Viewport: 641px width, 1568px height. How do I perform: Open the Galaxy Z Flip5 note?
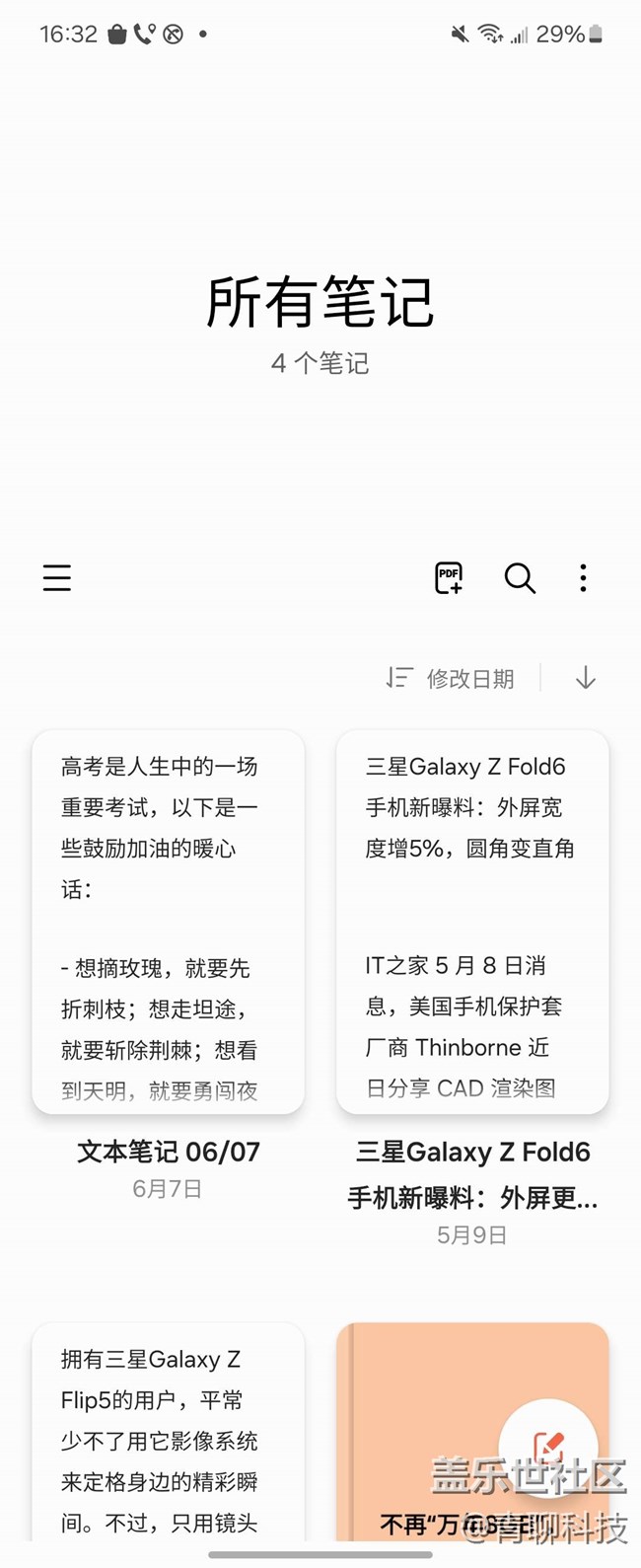coord(169,1432)
